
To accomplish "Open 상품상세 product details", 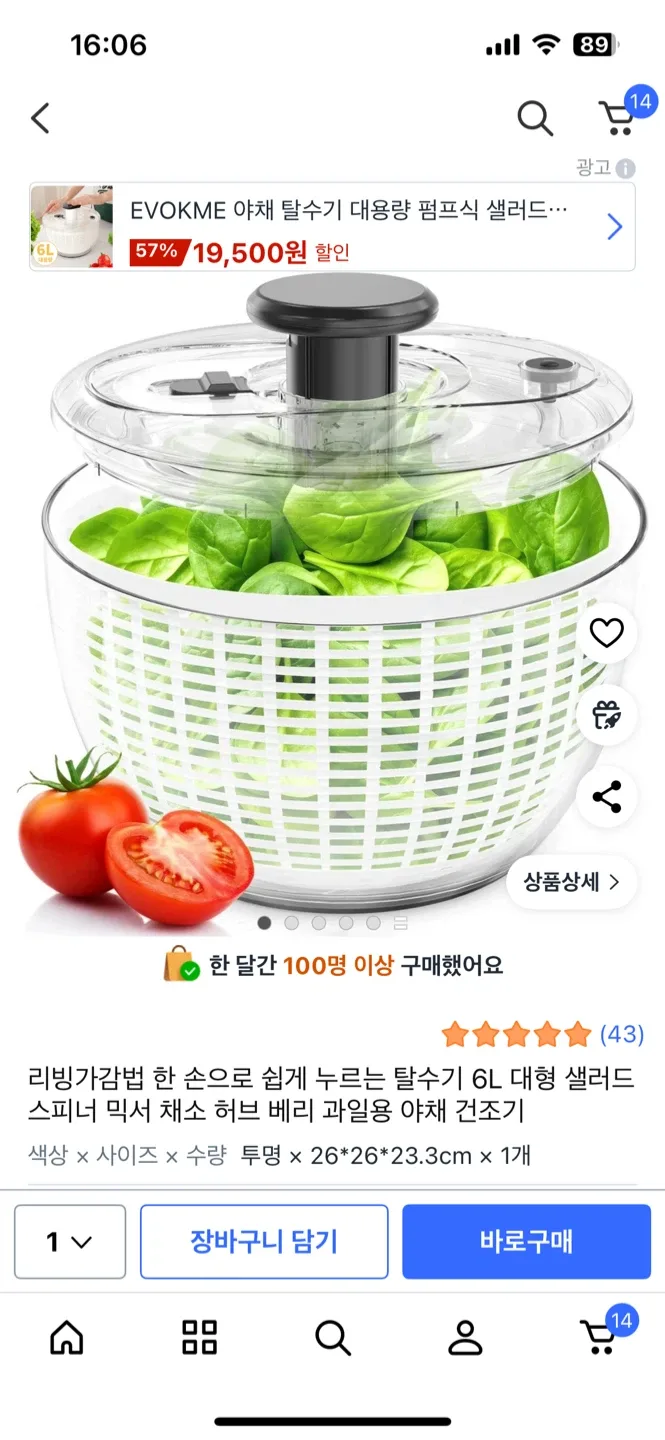I will pos(571,882).
